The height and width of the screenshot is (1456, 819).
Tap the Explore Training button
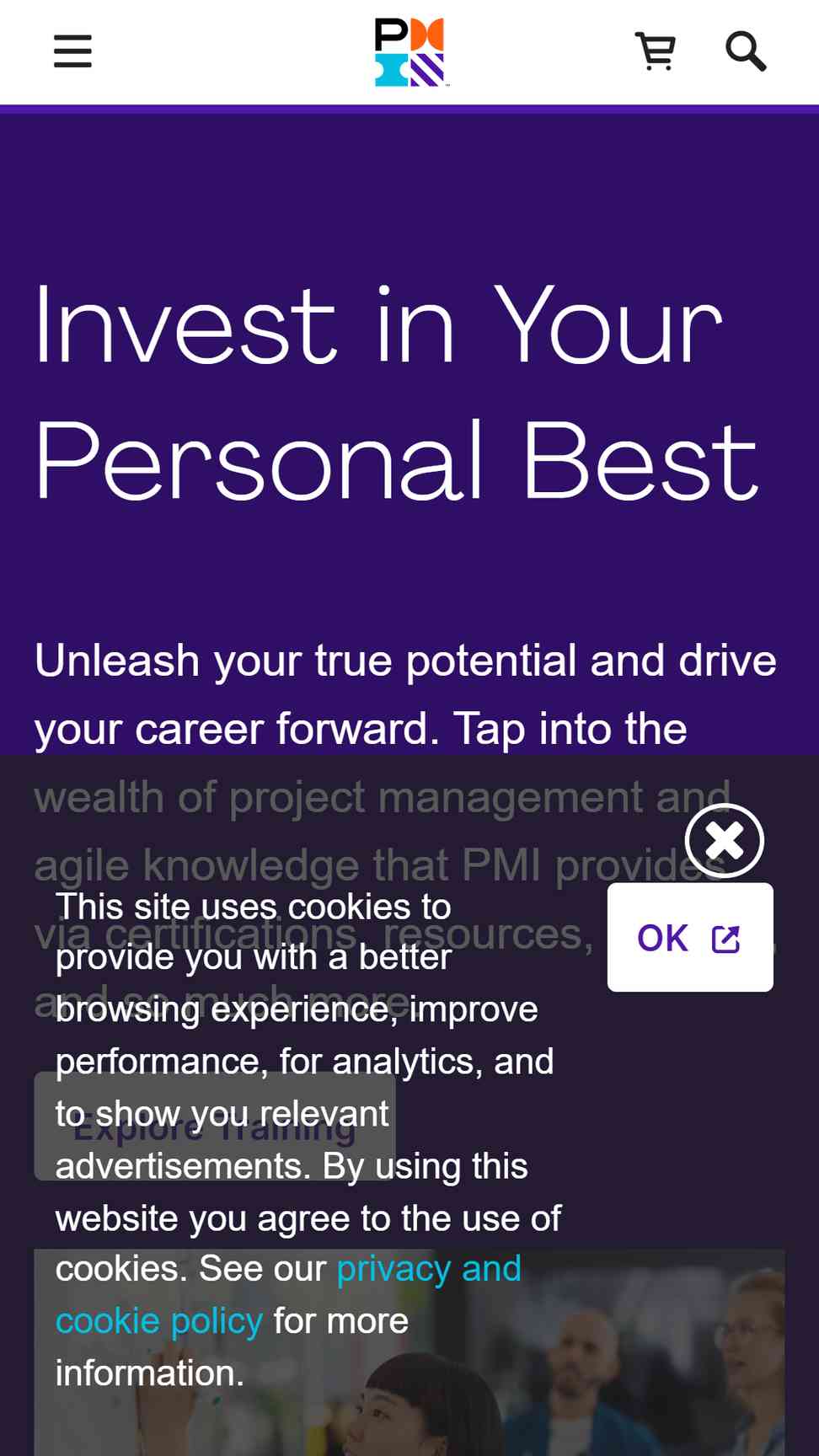click(x=214, y=1127)
